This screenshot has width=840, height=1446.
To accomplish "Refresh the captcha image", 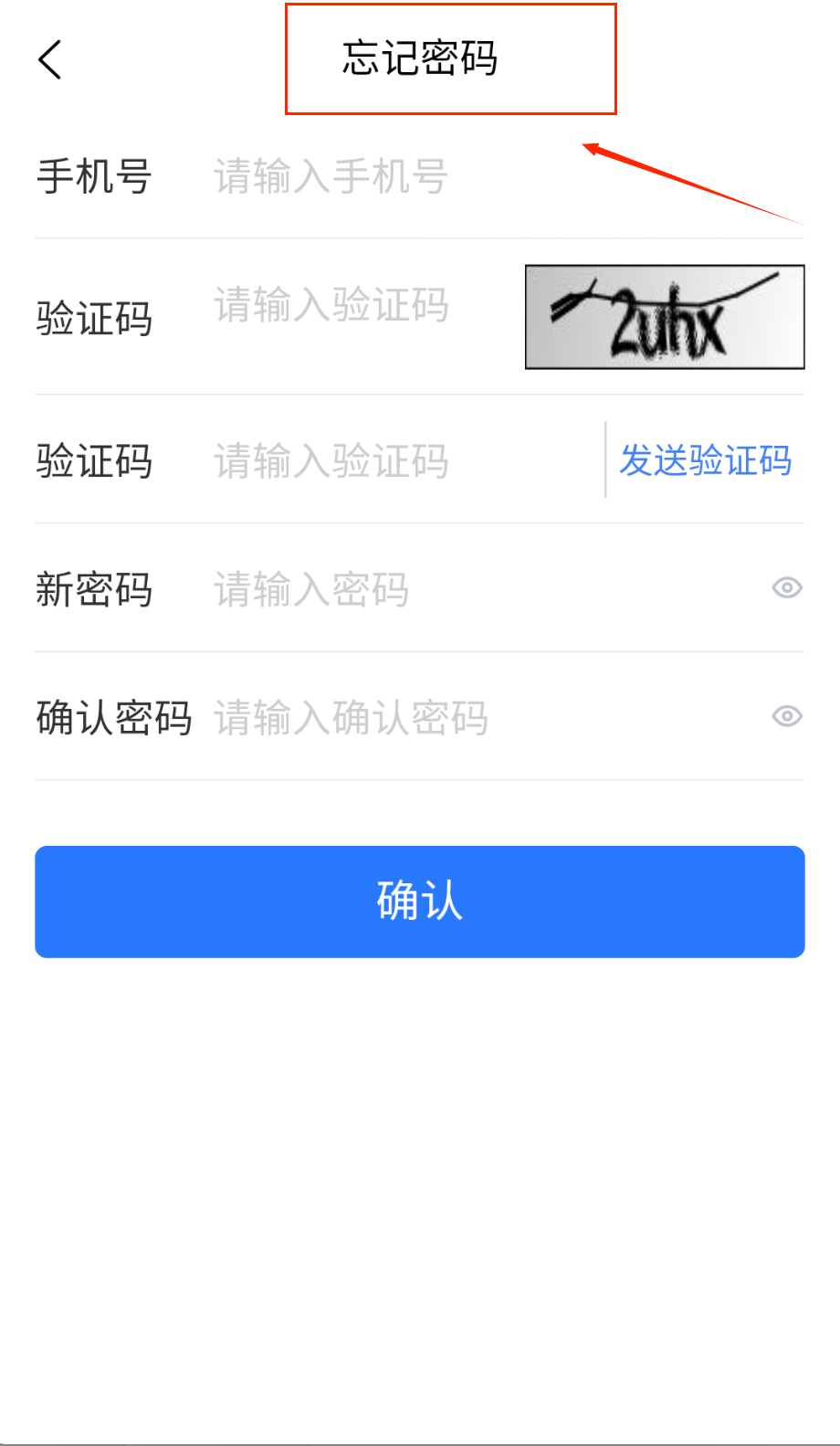I will point(664,317).
